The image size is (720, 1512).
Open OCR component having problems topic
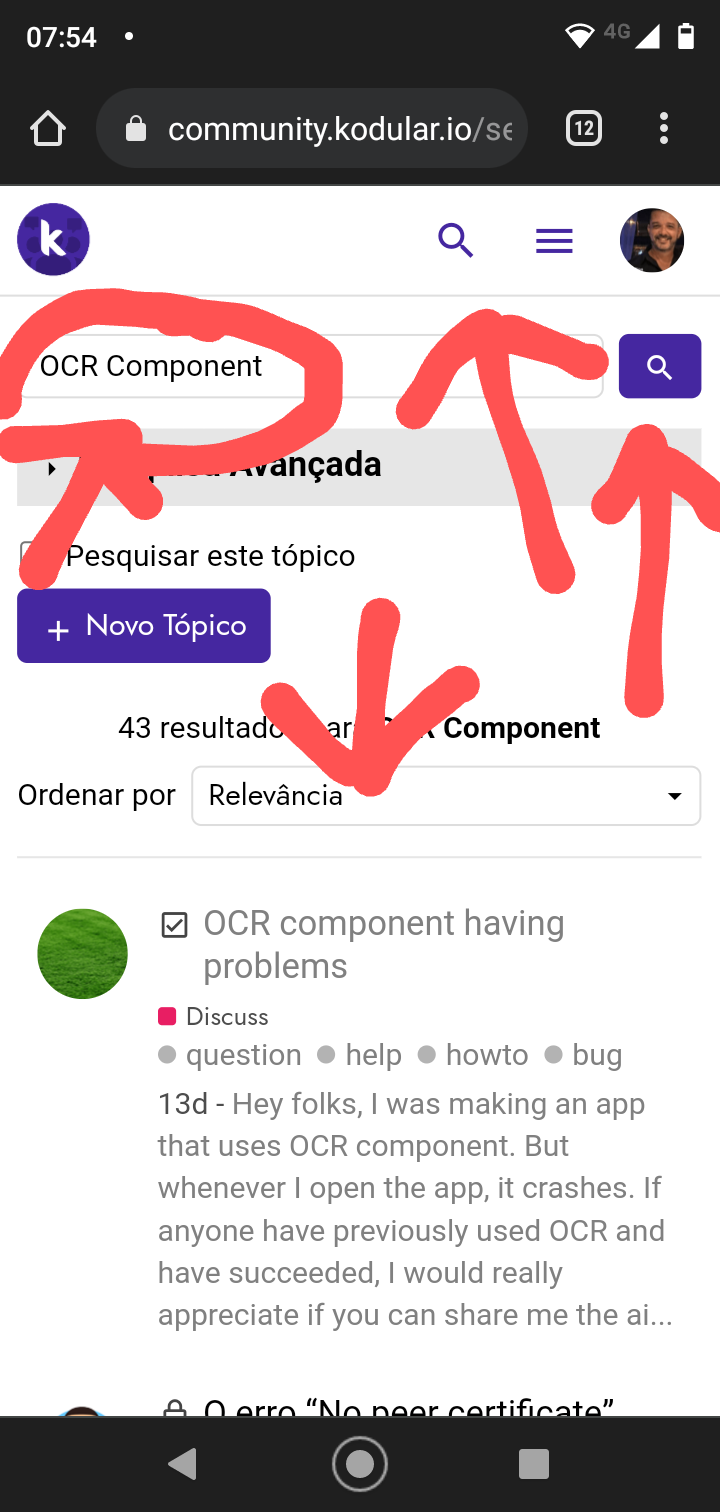(384, 944)
